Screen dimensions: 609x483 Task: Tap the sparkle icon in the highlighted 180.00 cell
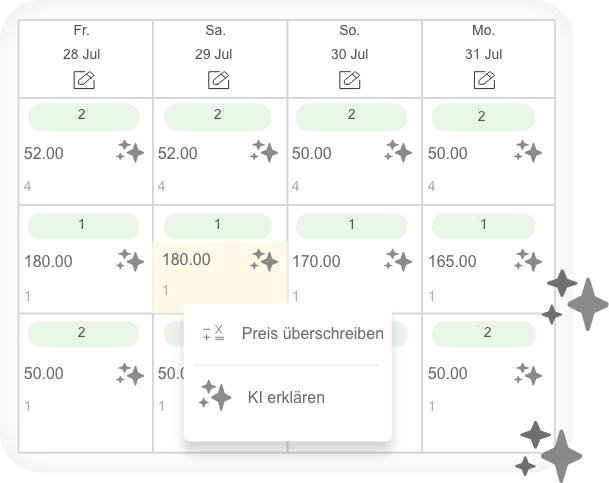point(264,260)
